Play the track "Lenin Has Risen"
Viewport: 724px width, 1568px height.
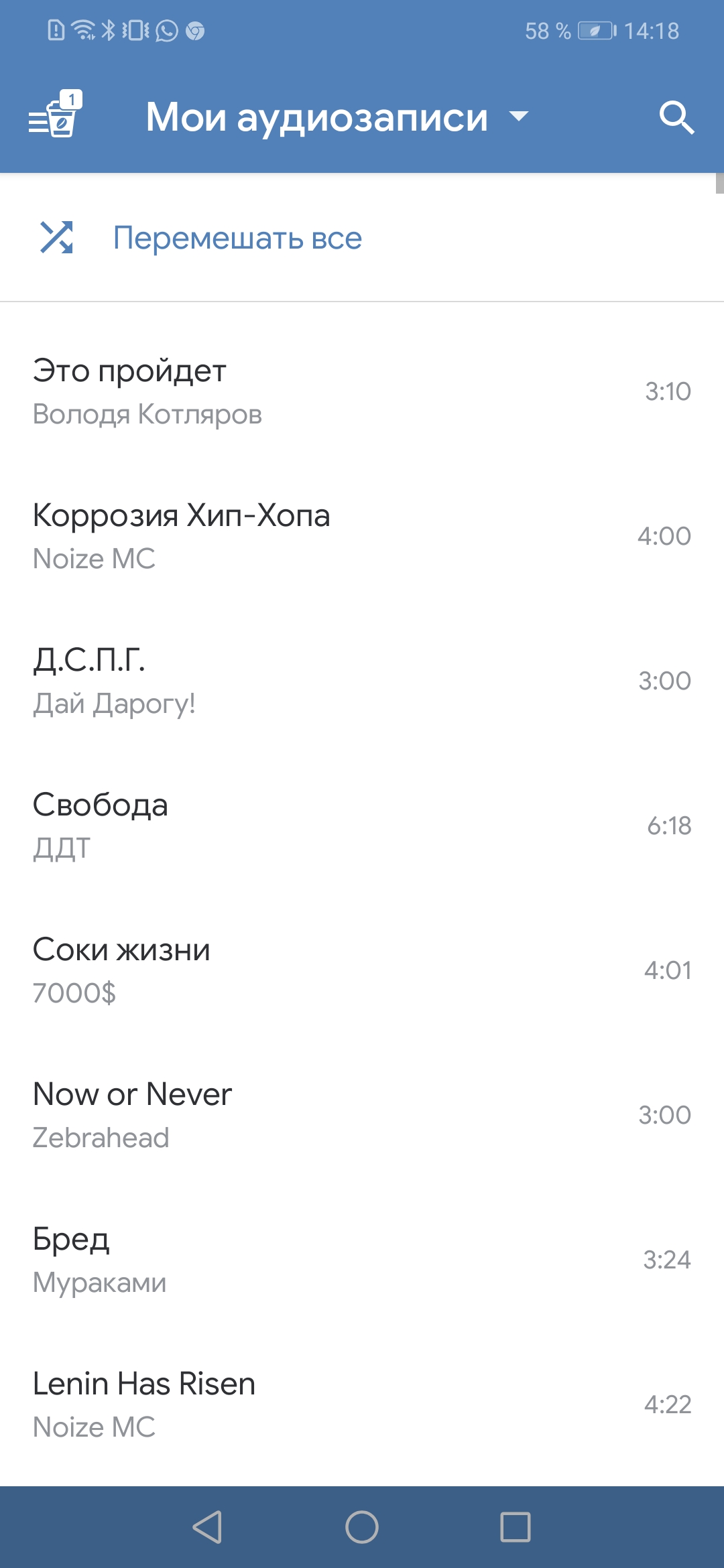(362, 1404)
